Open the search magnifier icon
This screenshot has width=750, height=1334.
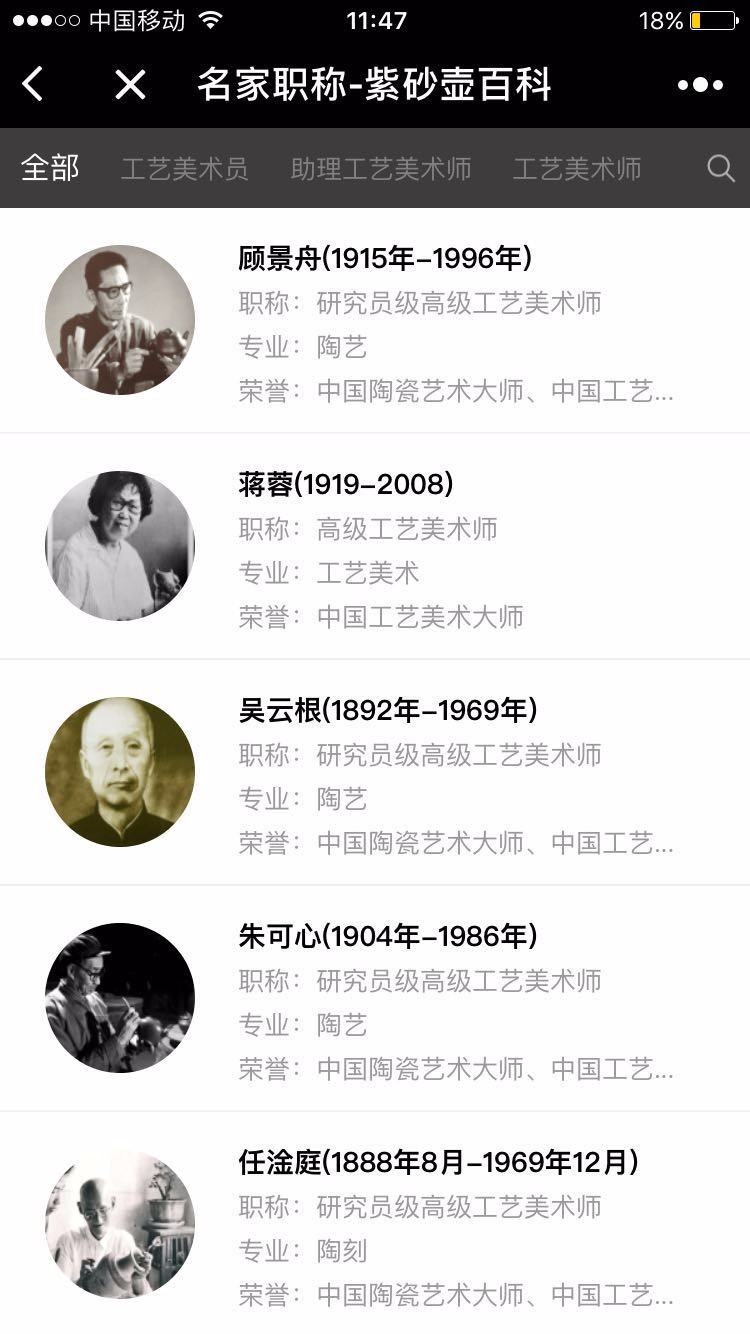[721, 168]
